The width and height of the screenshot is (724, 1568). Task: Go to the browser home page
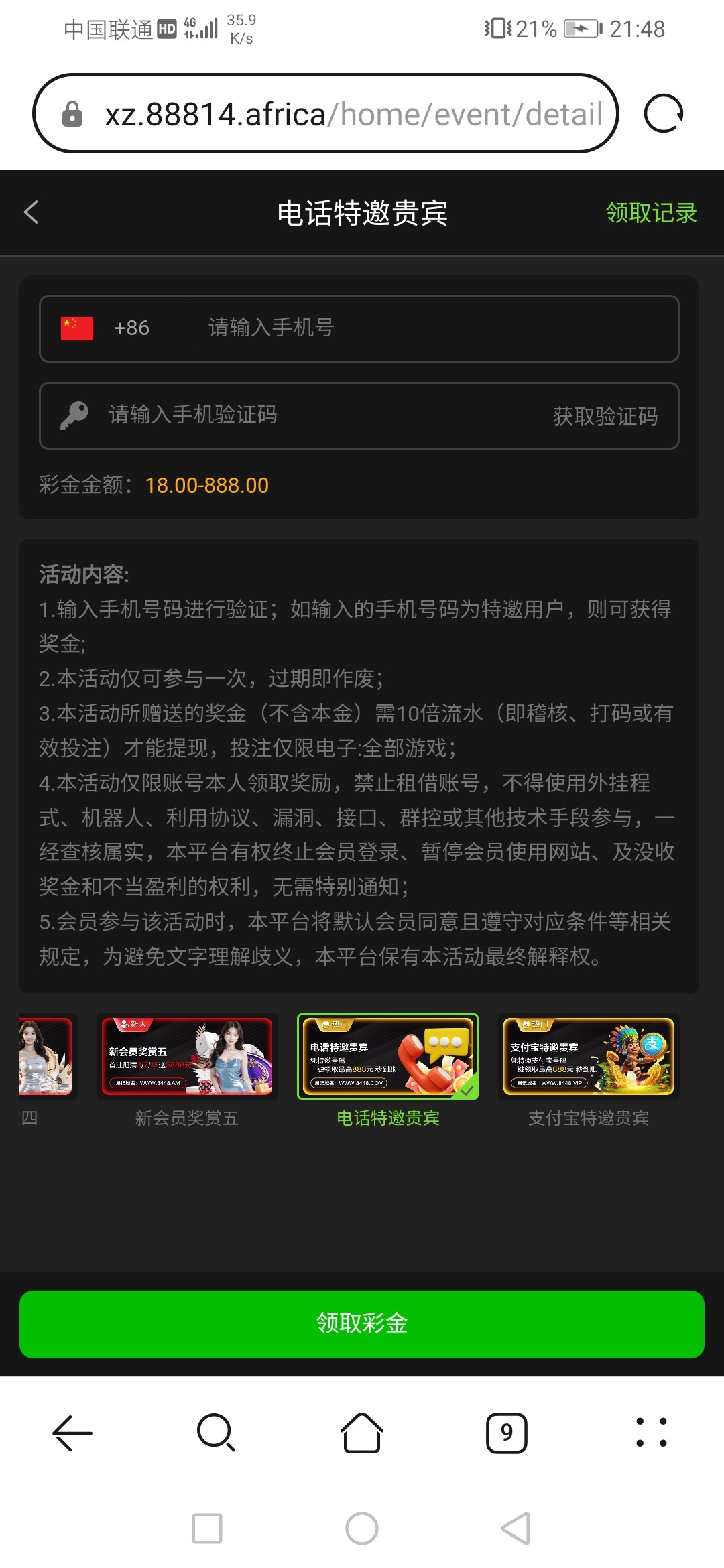(x=362, y=1433)
